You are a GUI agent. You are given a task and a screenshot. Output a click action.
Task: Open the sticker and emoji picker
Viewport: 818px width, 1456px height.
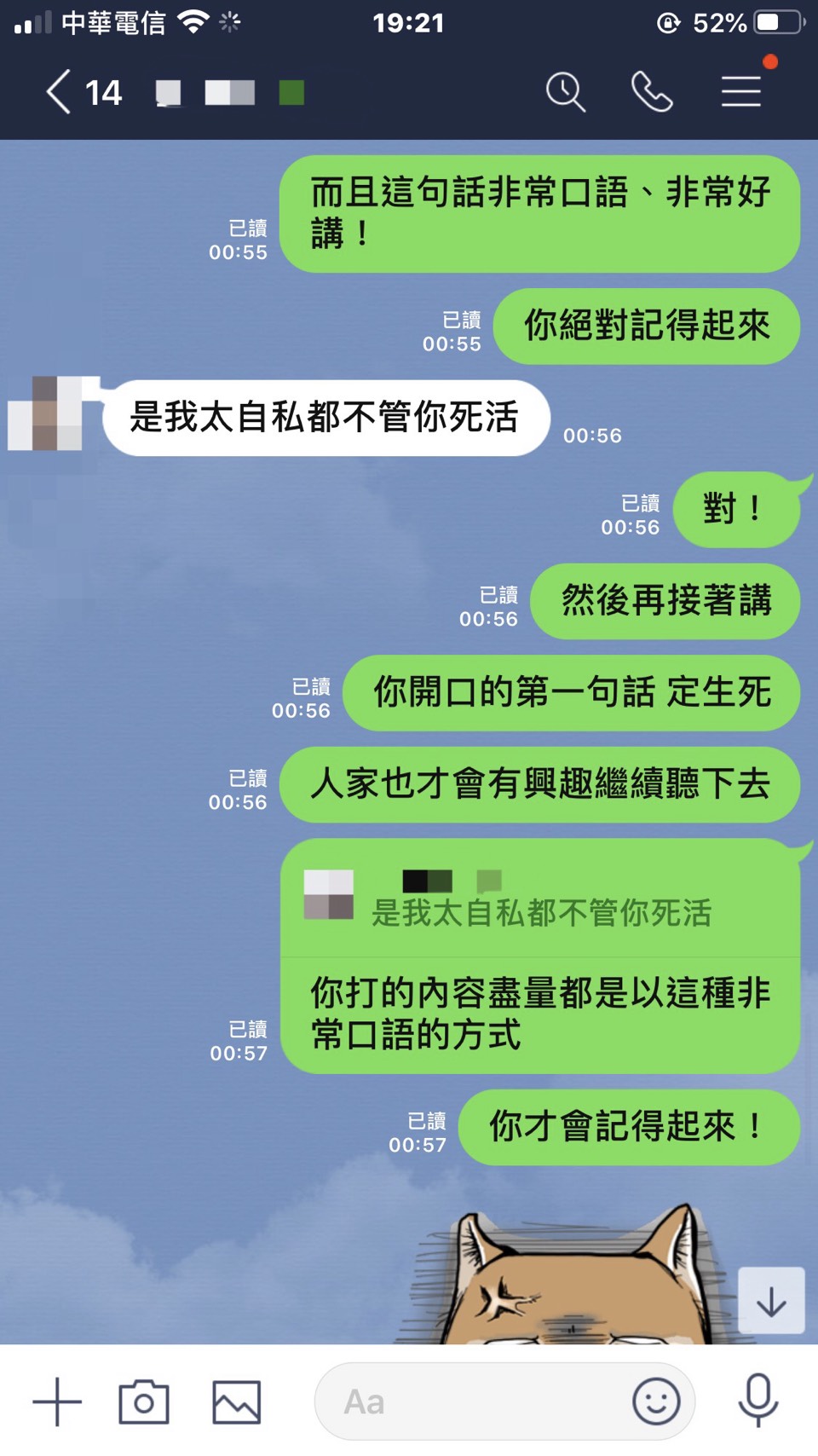(656, 1401)
